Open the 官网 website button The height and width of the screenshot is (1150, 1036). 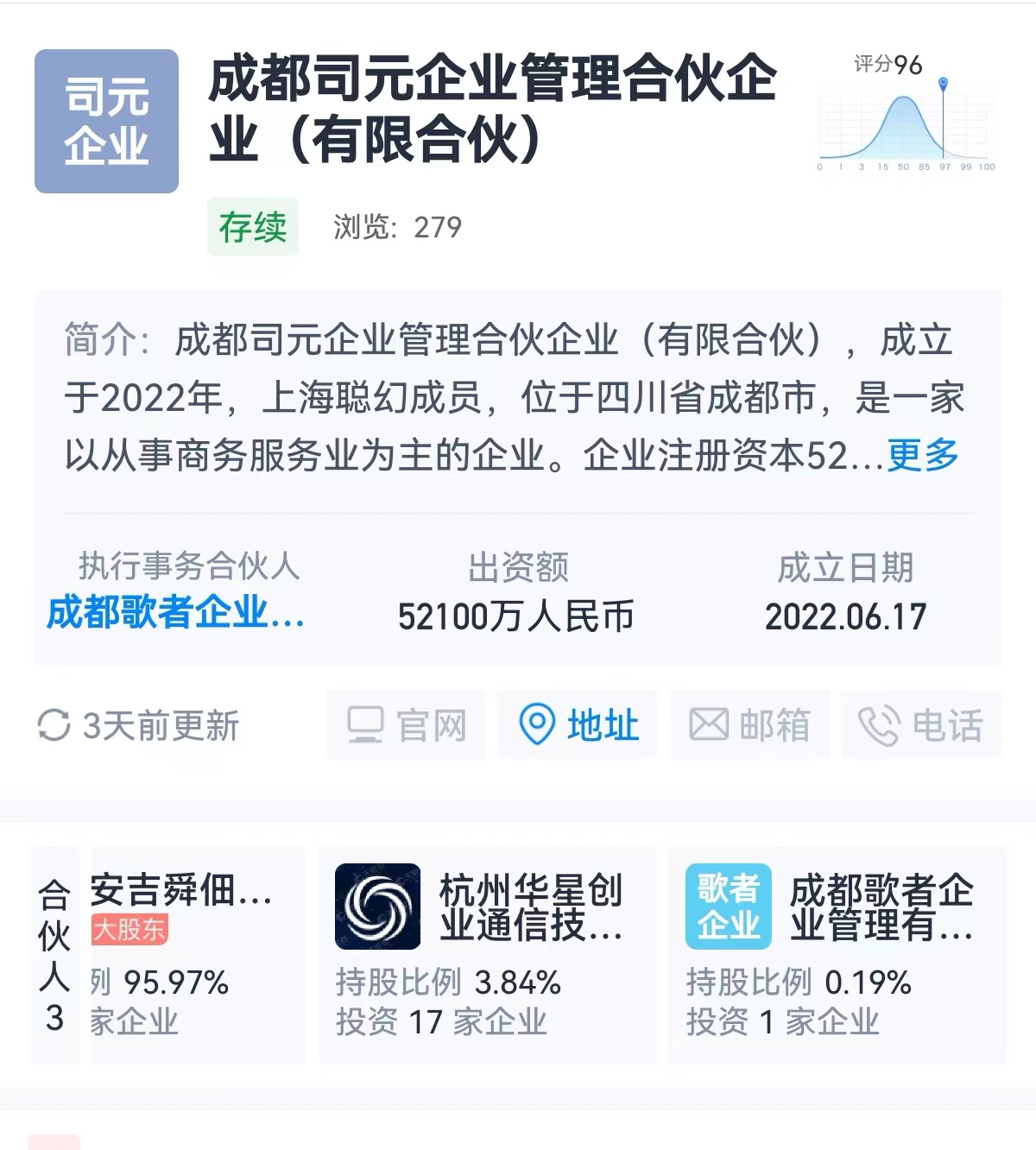[407, 724]
